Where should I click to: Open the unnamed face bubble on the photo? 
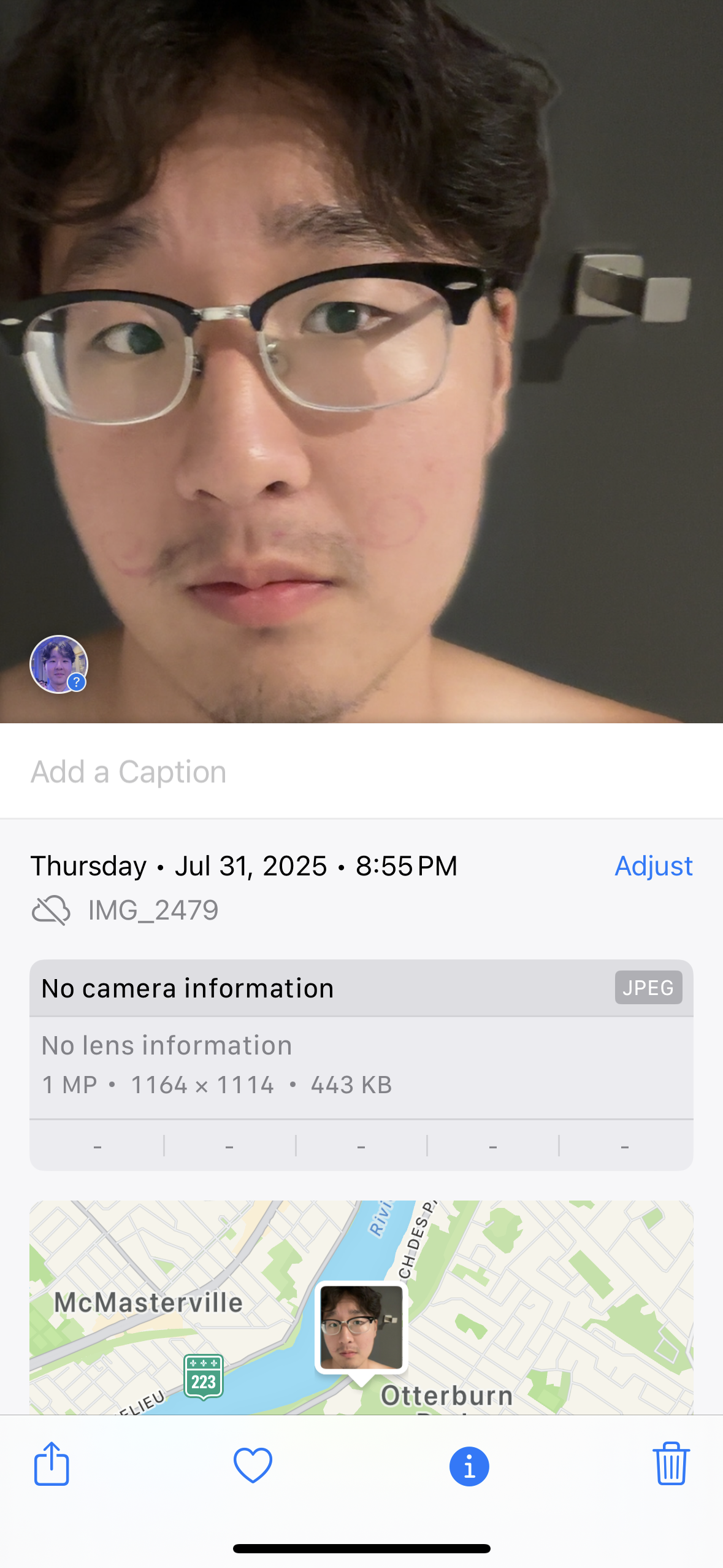click(x=59, y=664)
